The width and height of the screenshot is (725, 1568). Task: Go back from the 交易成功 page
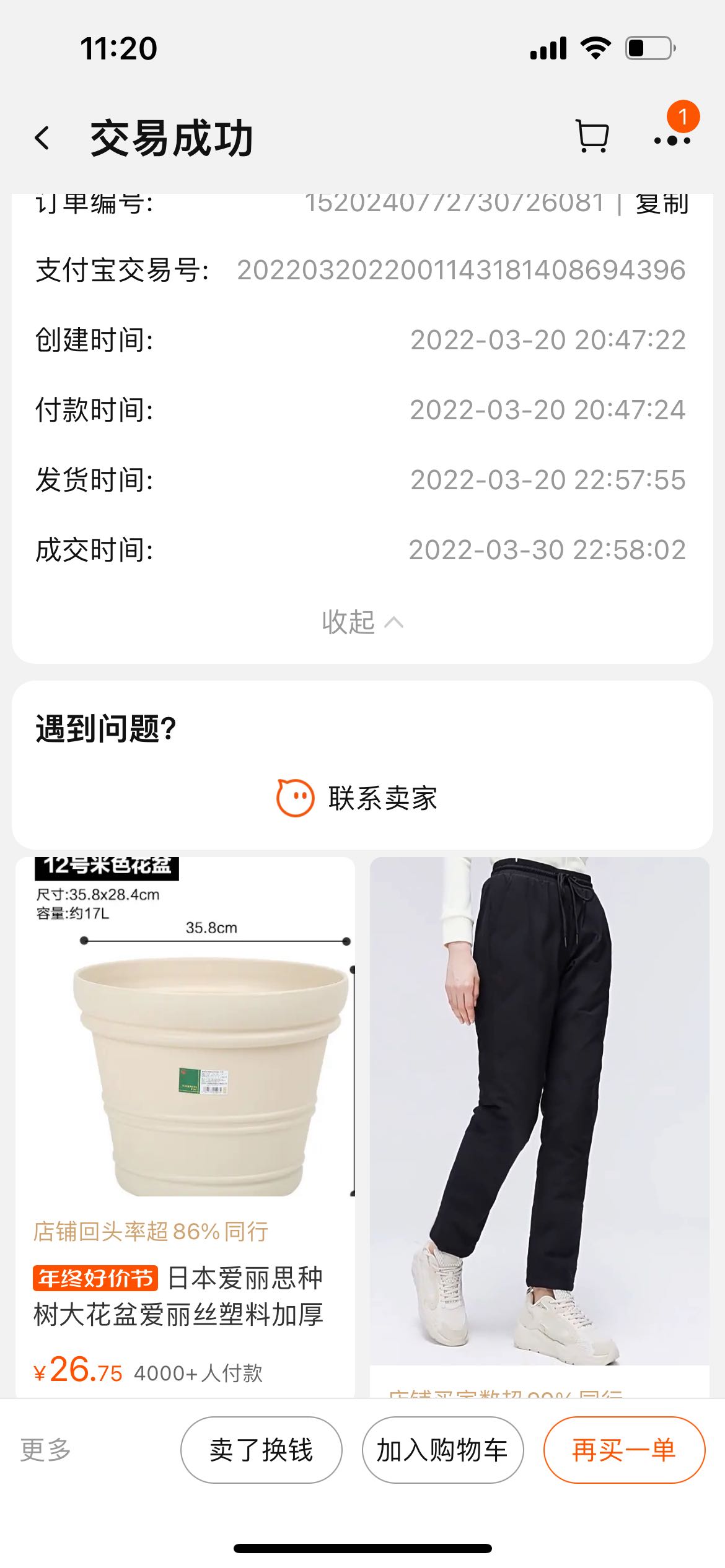click(42, 138)
